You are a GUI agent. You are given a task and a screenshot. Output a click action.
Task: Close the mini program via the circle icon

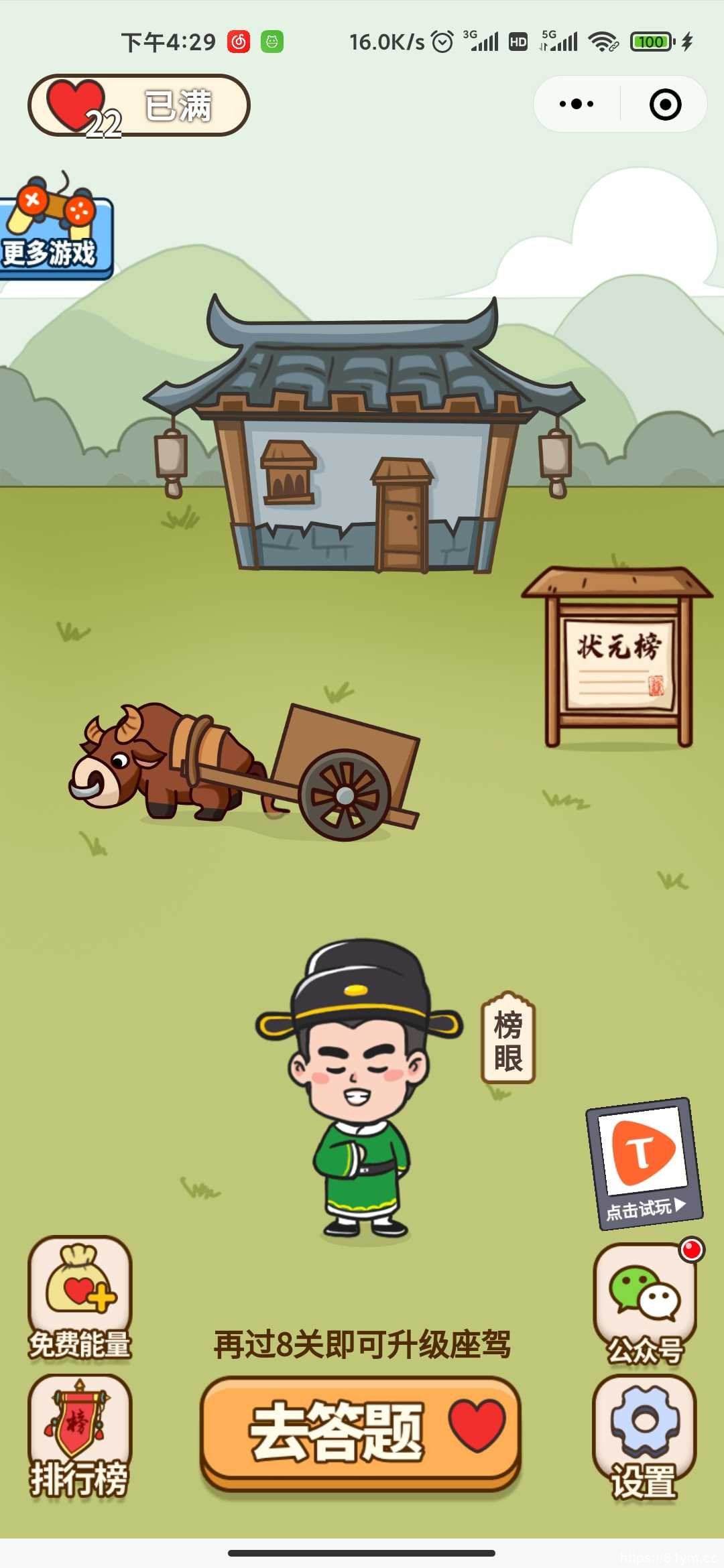click(665, 105)
